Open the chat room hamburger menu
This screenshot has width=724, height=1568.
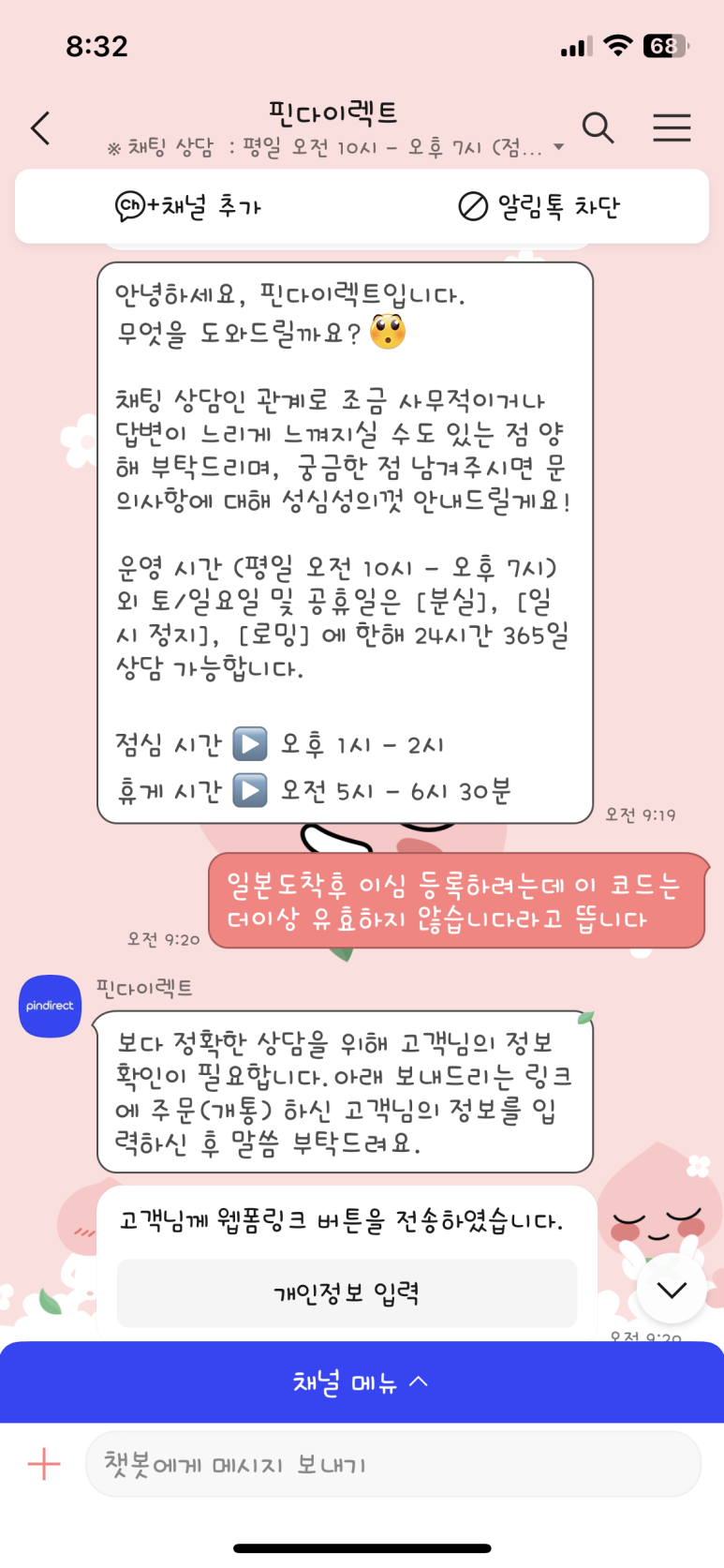672,127
